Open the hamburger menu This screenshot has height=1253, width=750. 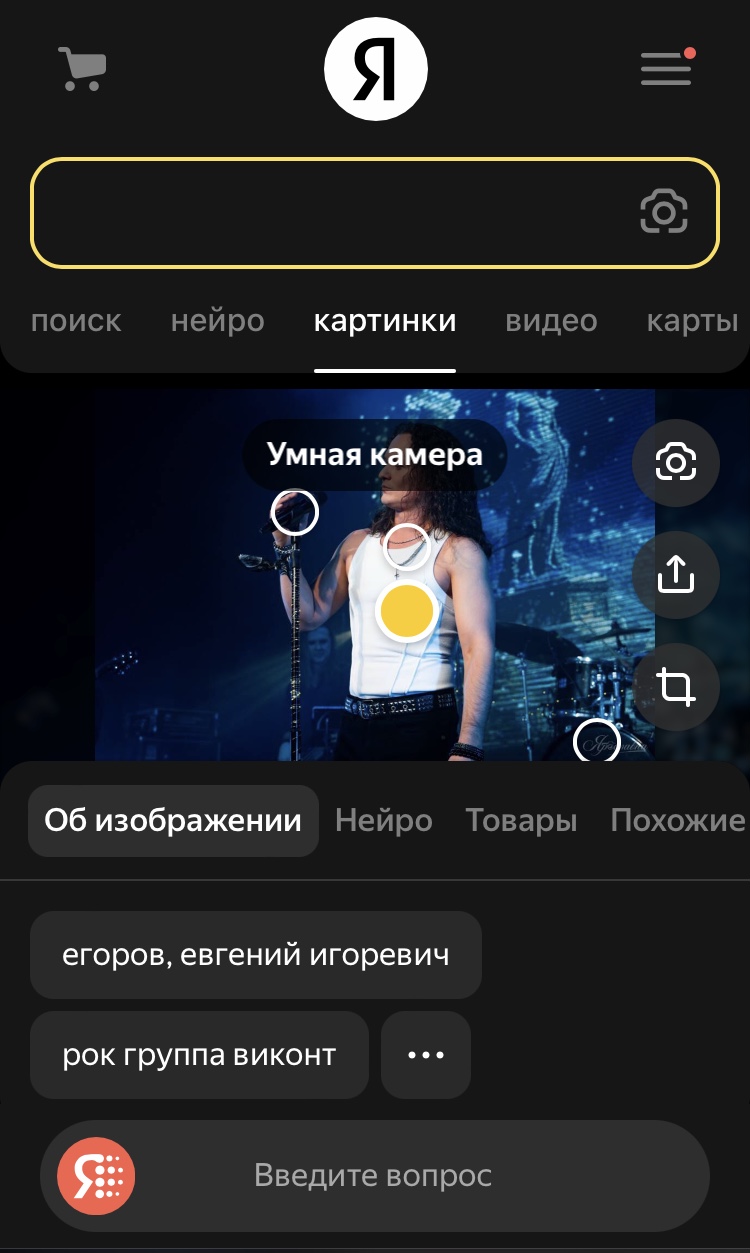pyautogui.click(x=666, y=69)
